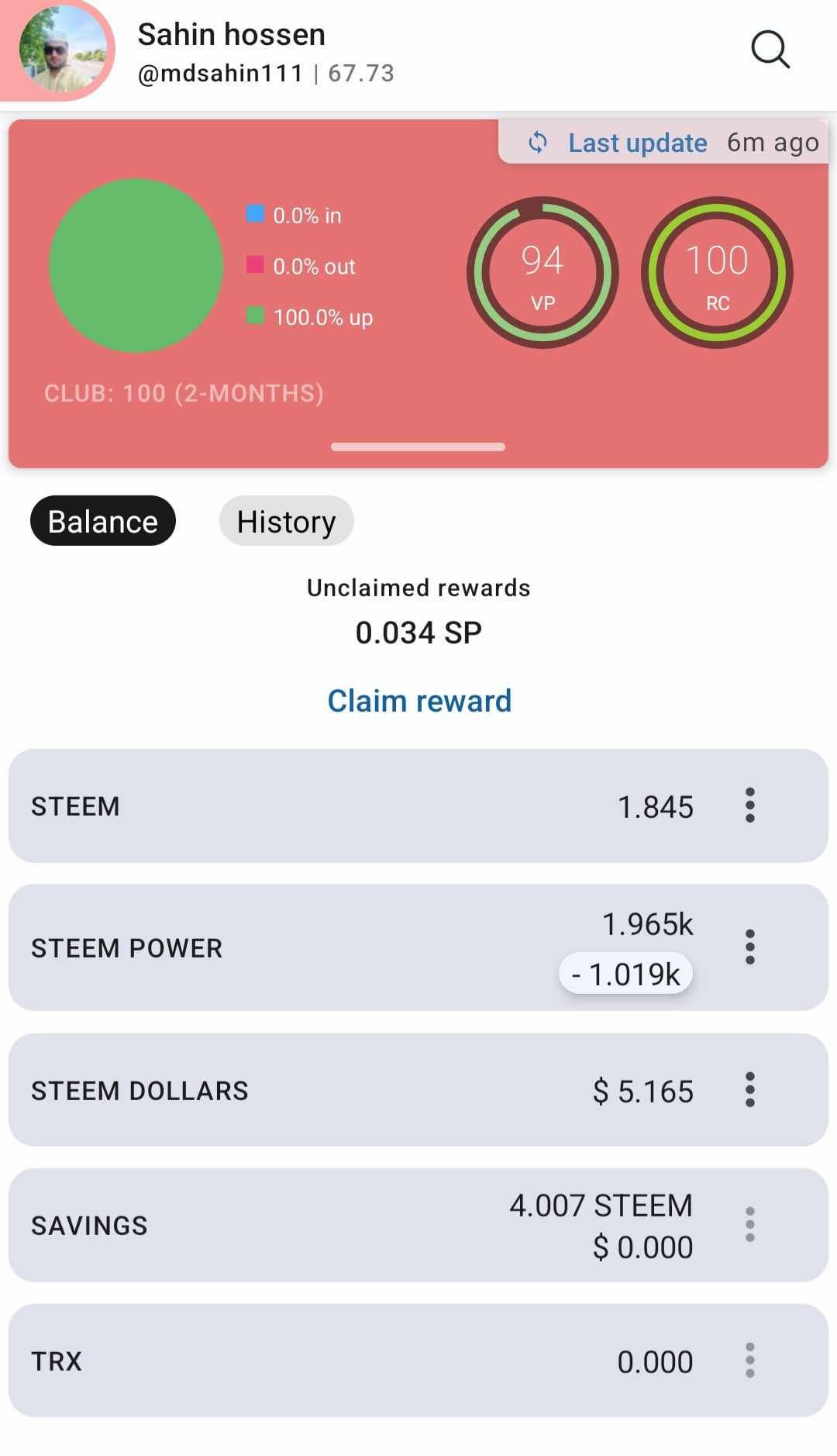Open STEEM DOLLARS more options
Screen dimensions: 837x1456
(x=749, y=1090)
